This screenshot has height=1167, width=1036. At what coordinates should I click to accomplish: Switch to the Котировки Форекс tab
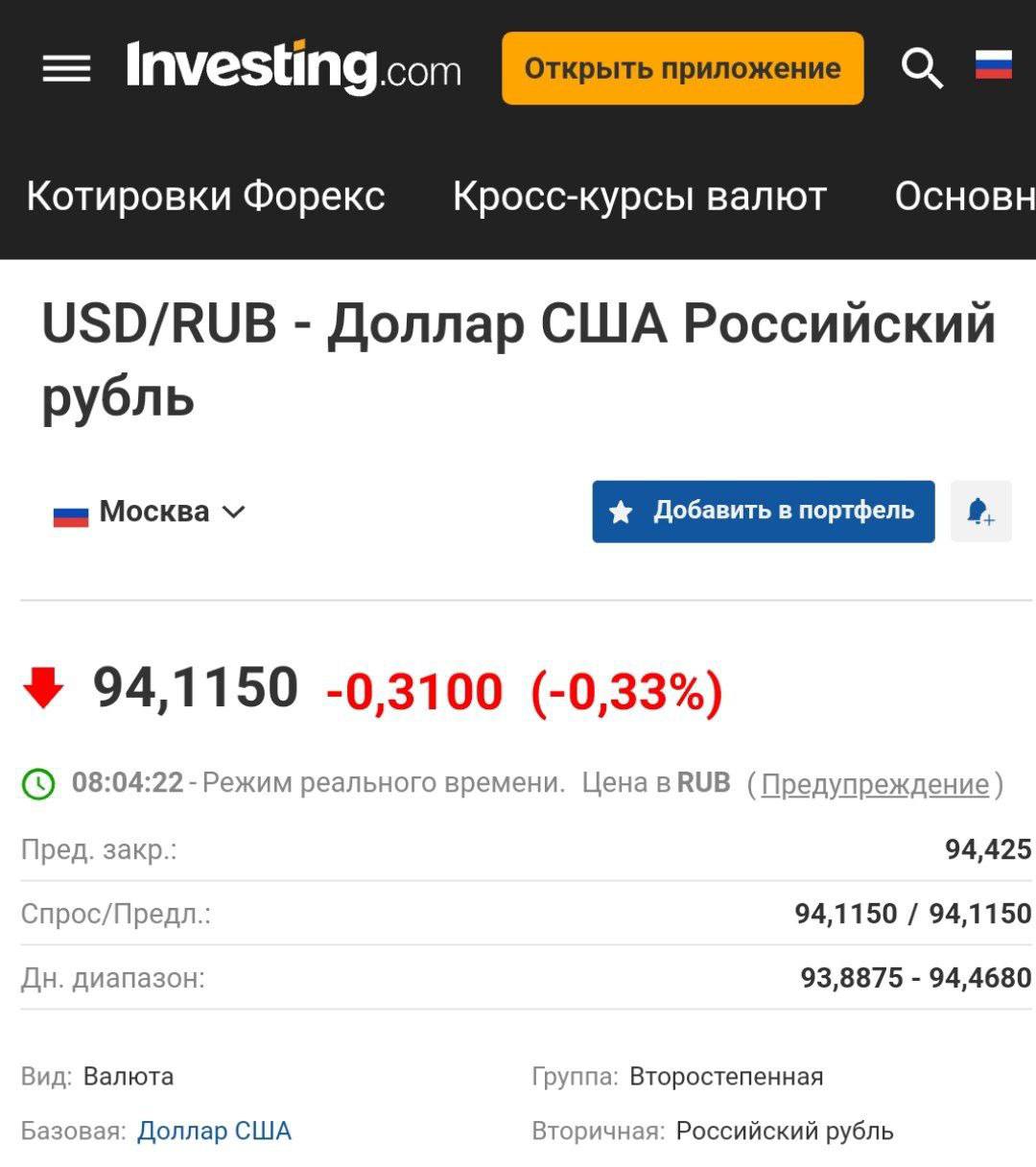[205, 196]
